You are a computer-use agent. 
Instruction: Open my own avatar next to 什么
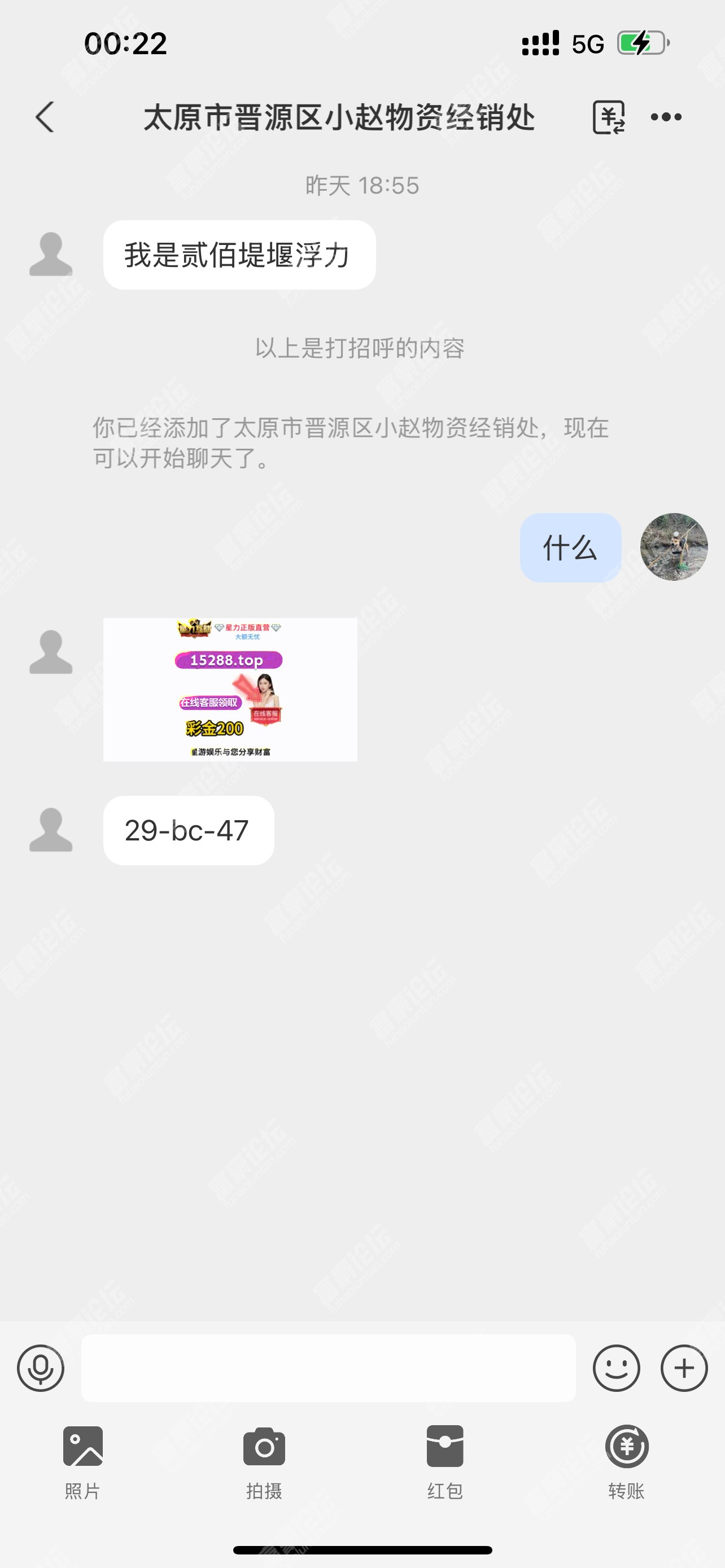(674, 546)
